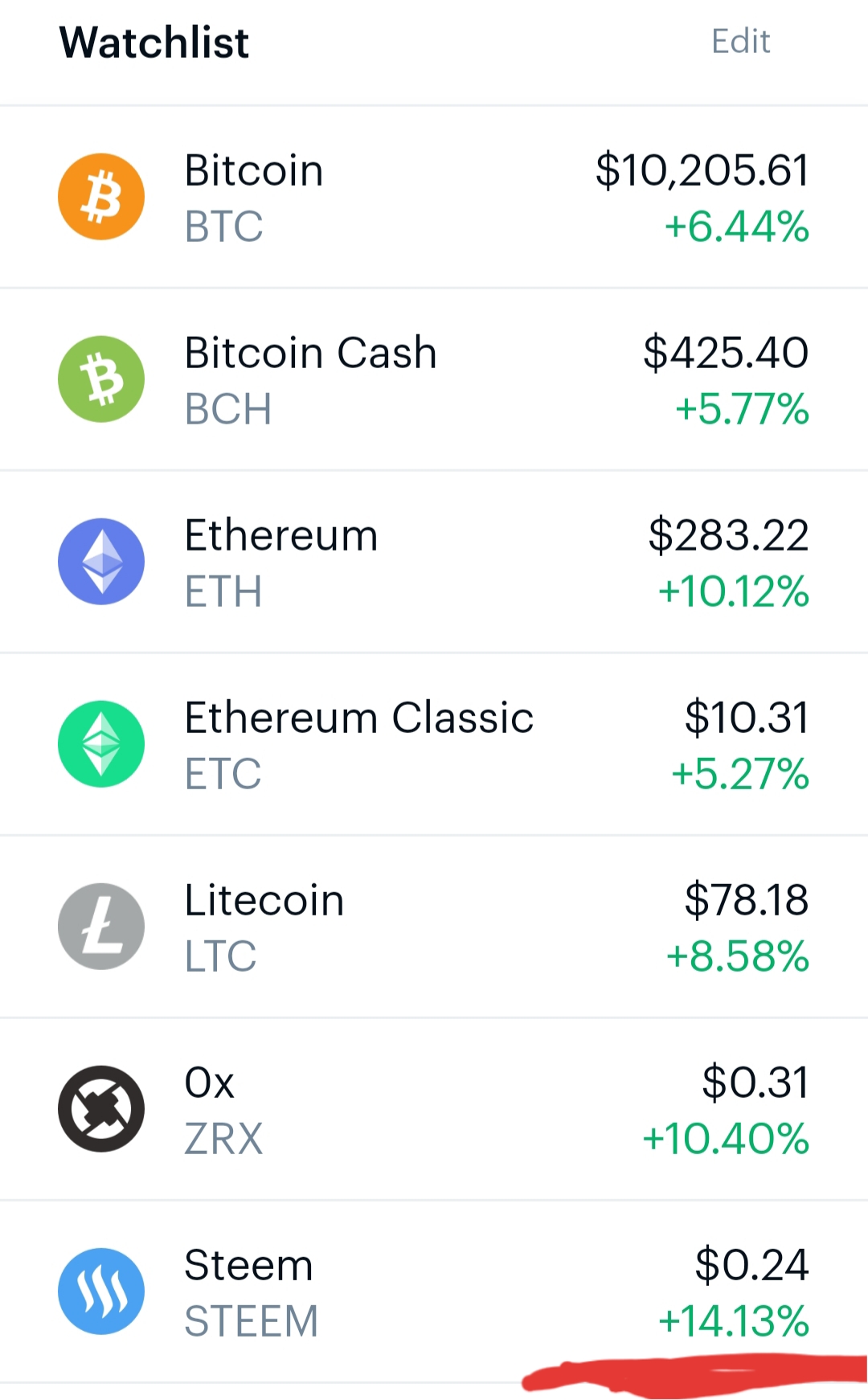The height and width of the screenshot is (1400, 868).
Task: Open Litecoin LTC price details
Action: coord(434,927)
